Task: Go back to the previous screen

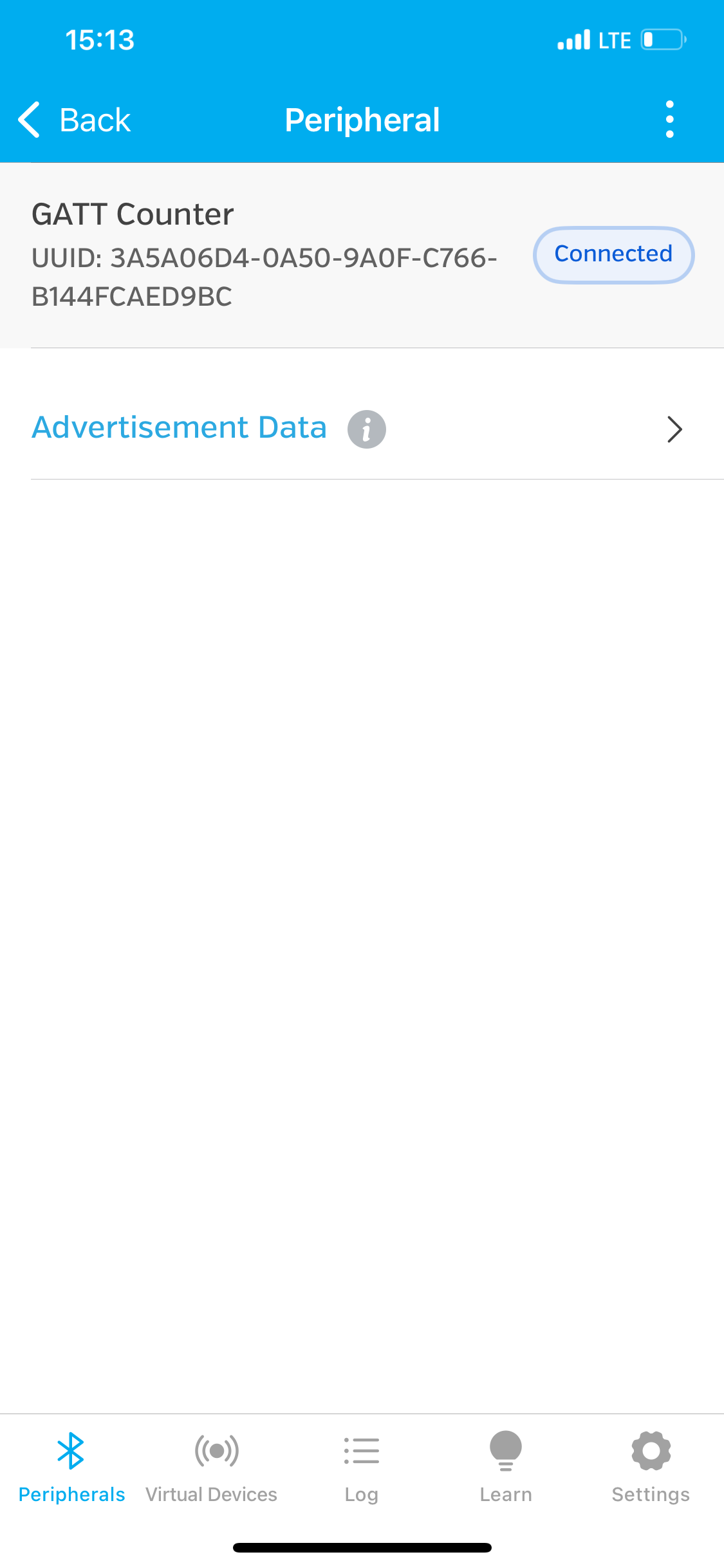Action: point(74,120)
